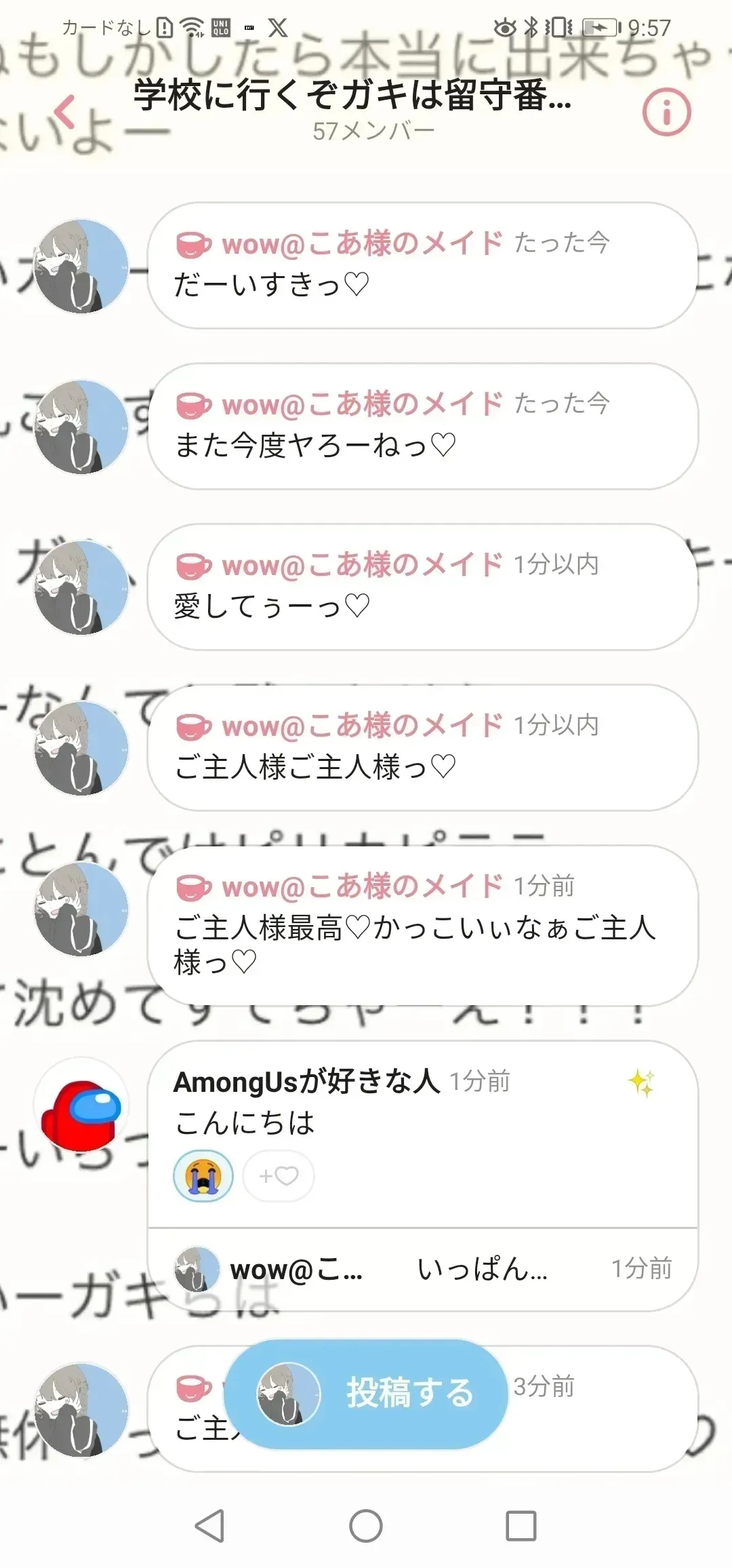This screenshot has width=732, height=1568.
Task: Open the AmongUsが好きな人 red crewmate avatar
Action: click(81, 1104)
